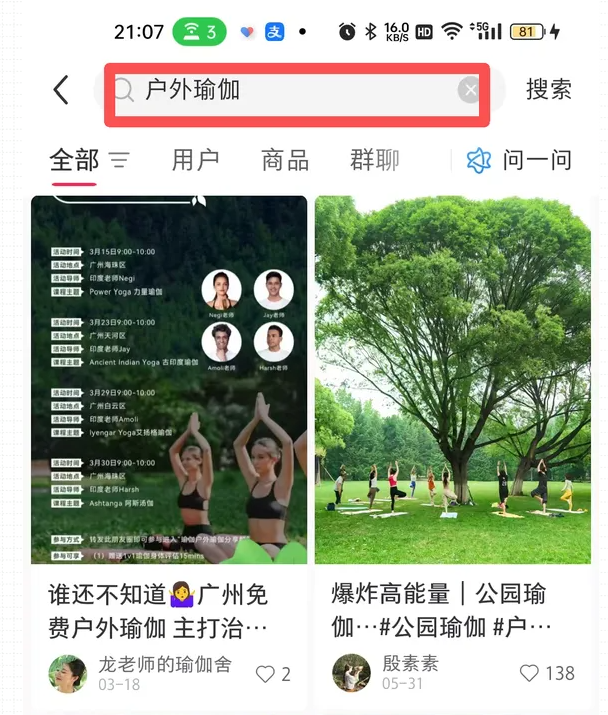Screen dimensions: 608x715
Task: View 殷素素's profile
Action: [352, 673]
